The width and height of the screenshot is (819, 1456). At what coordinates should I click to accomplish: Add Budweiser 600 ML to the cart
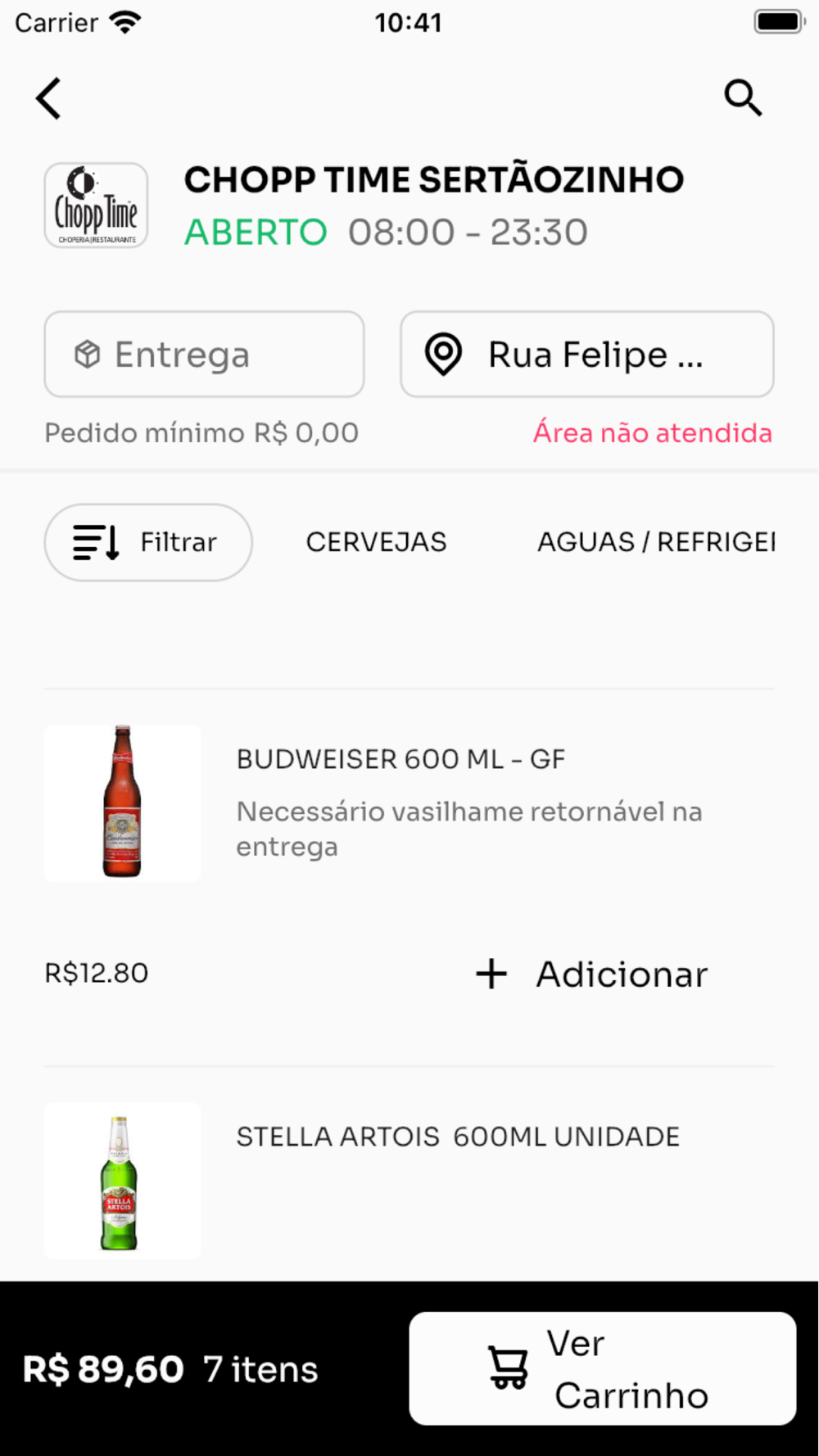tap(591, 974)
